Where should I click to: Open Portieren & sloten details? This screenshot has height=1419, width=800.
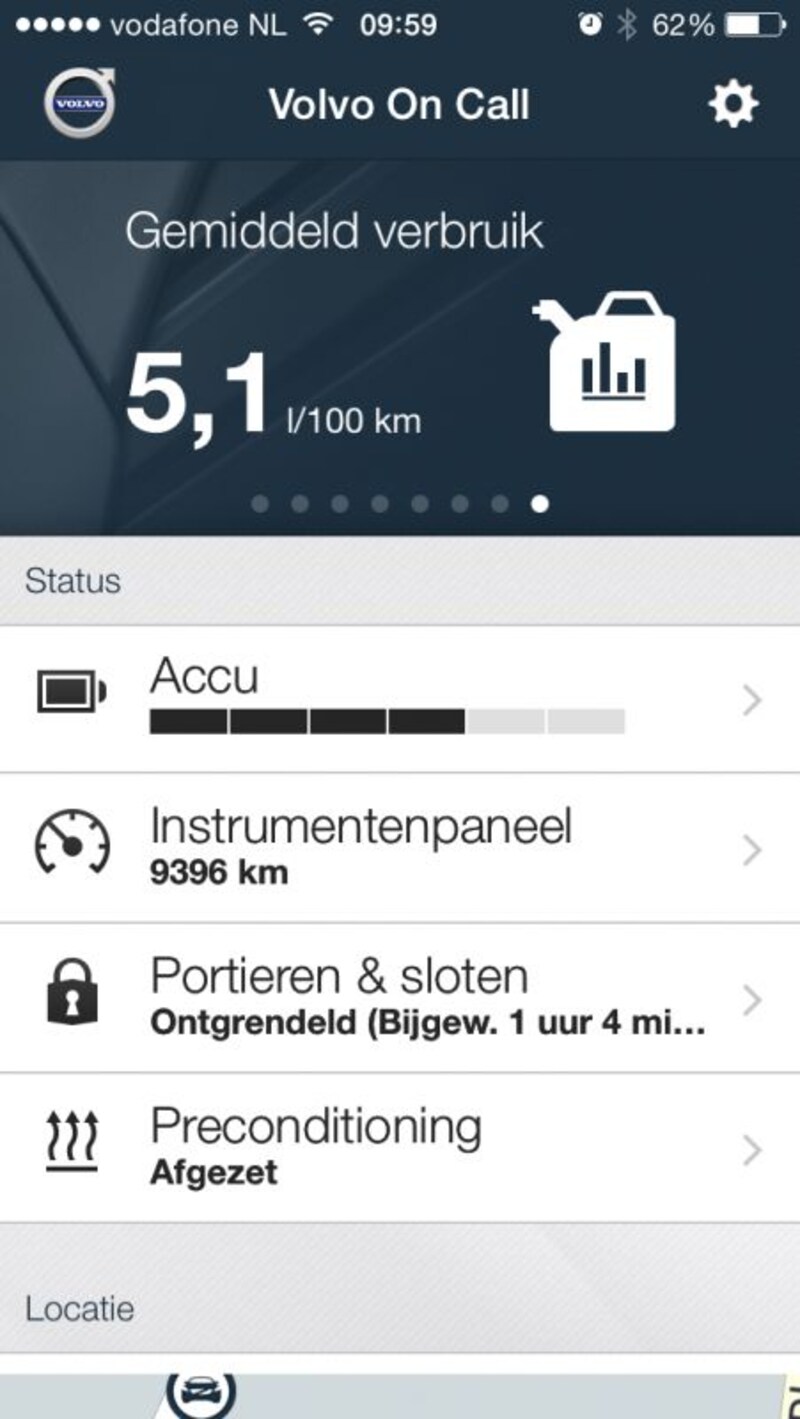point(400,998)
